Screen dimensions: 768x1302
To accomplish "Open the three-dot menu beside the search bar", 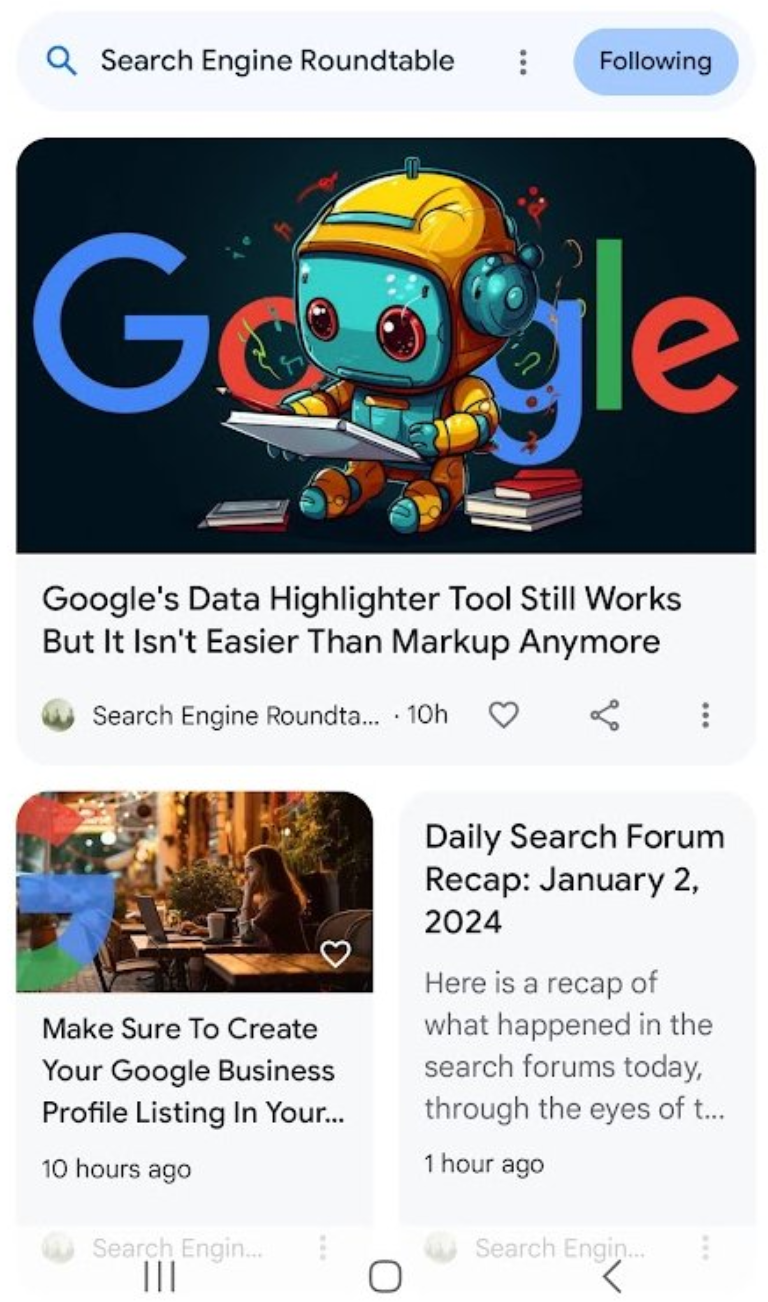I will click(x=523, y=61).
